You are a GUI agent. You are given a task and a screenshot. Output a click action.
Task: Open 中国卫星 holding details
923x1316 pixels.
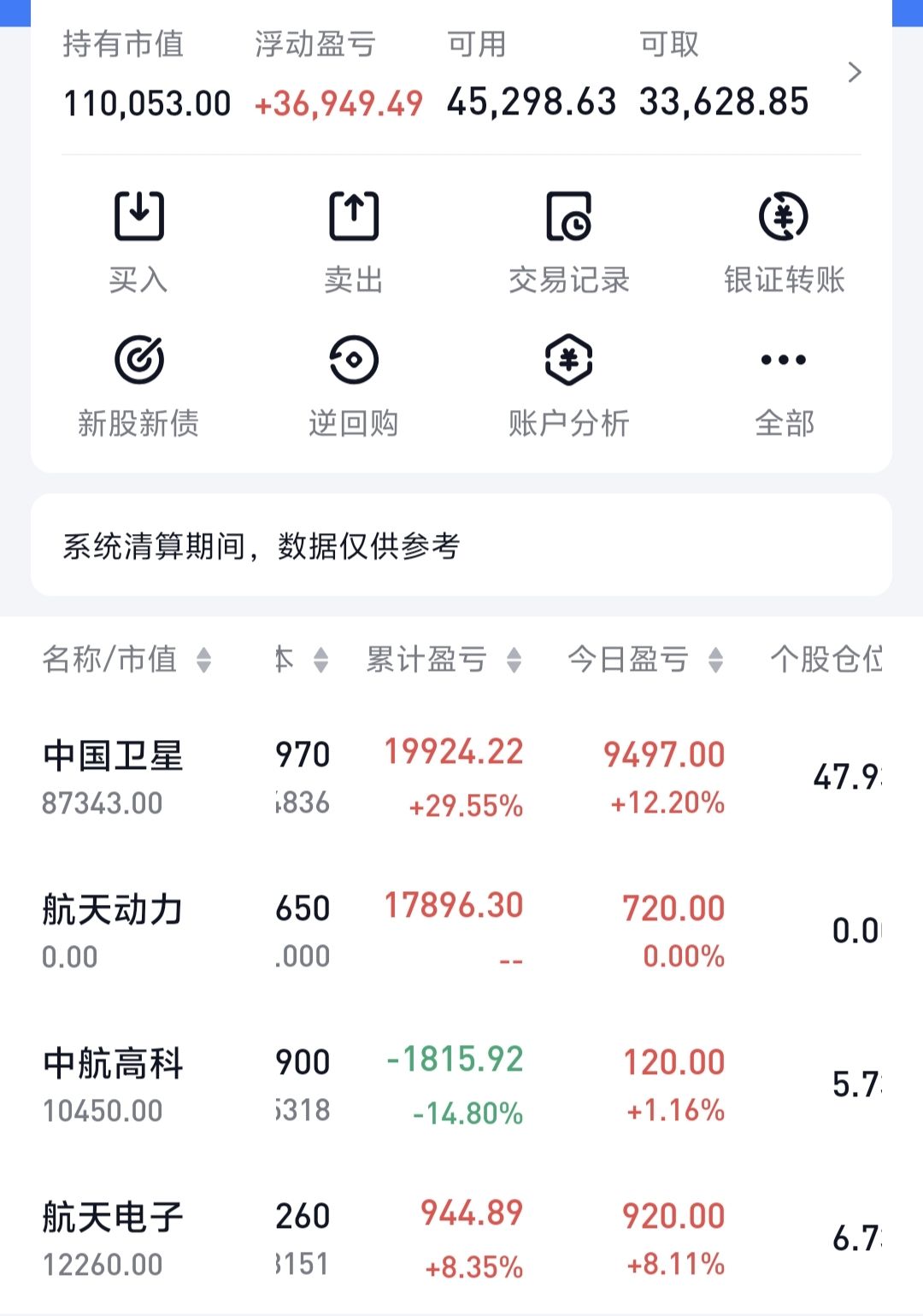coord(113,776)
